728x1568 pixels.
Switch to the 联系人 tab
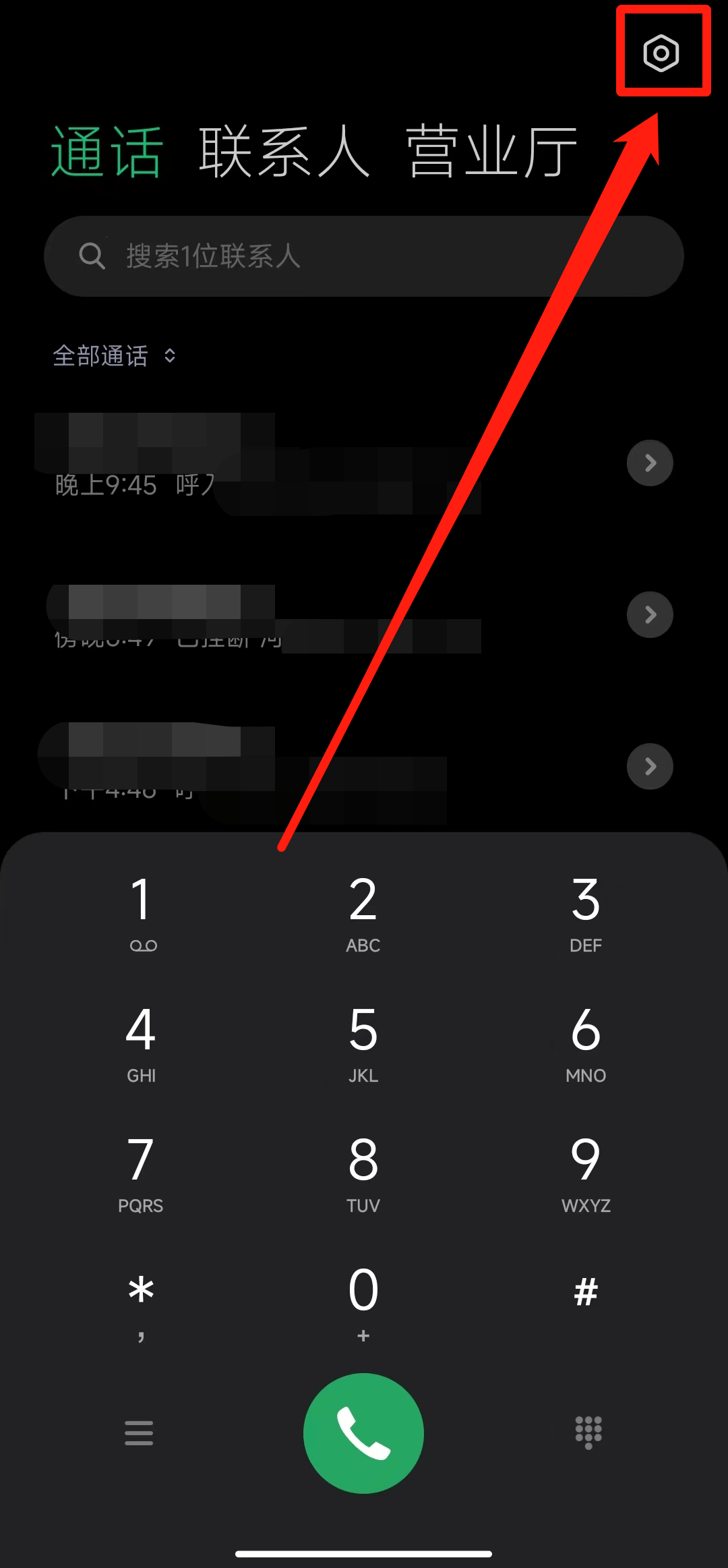pos(284,152)
